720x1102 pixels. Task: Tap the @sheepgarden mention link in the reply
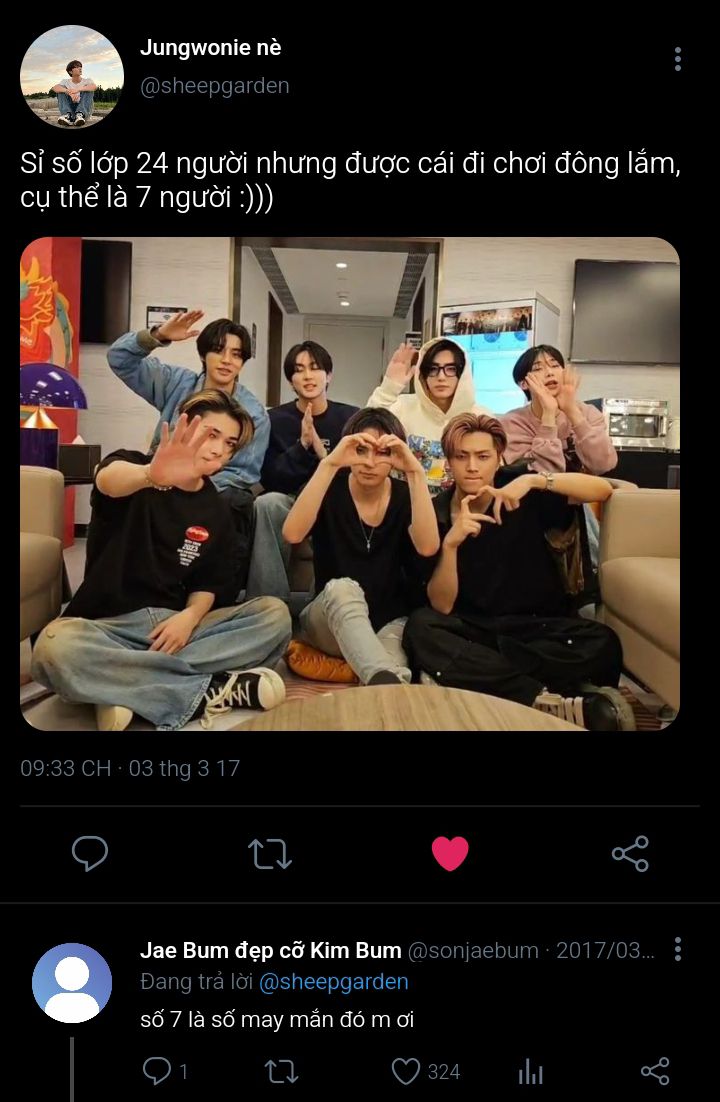click(x=333, y=982)
